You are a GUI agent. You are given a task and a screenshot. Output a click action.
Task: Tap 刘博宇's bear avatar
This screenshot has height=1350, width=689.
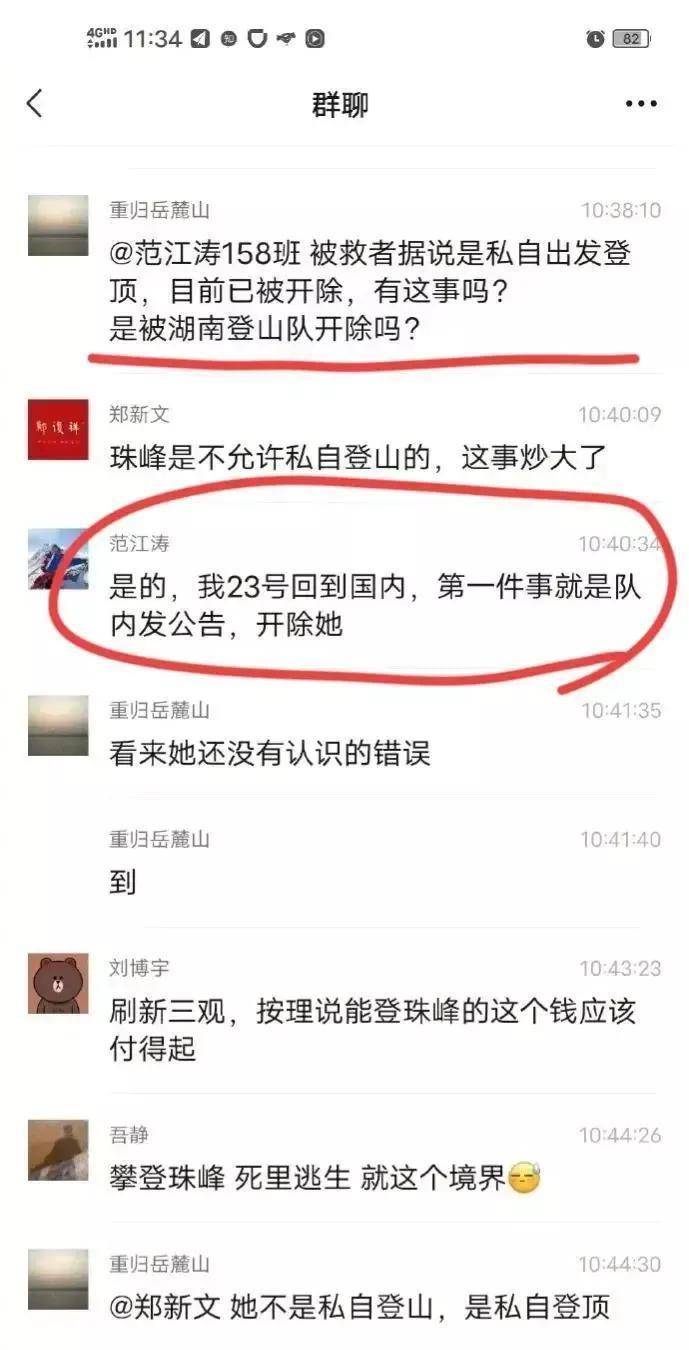58,983
